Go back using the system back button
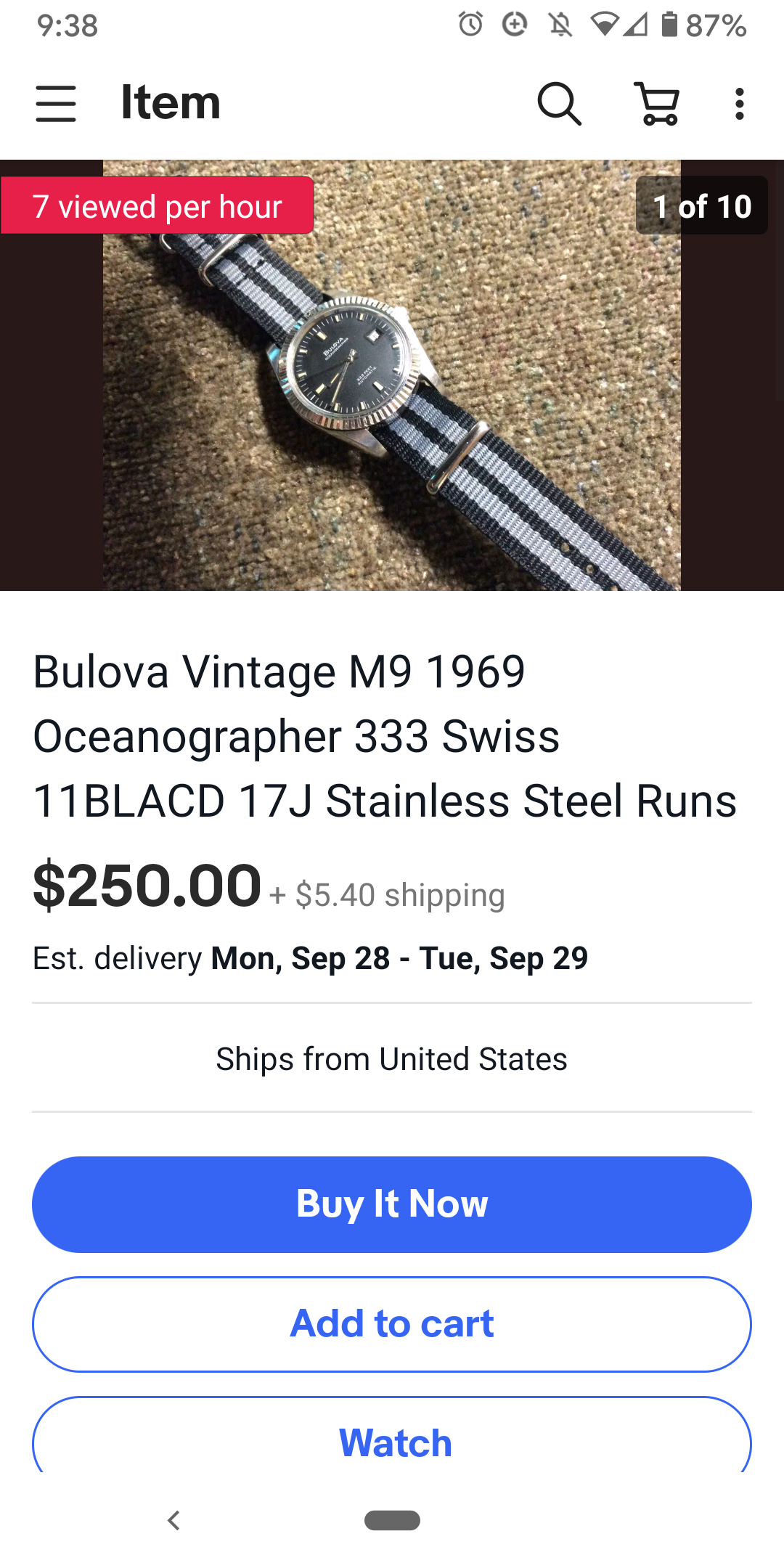 173,1520
